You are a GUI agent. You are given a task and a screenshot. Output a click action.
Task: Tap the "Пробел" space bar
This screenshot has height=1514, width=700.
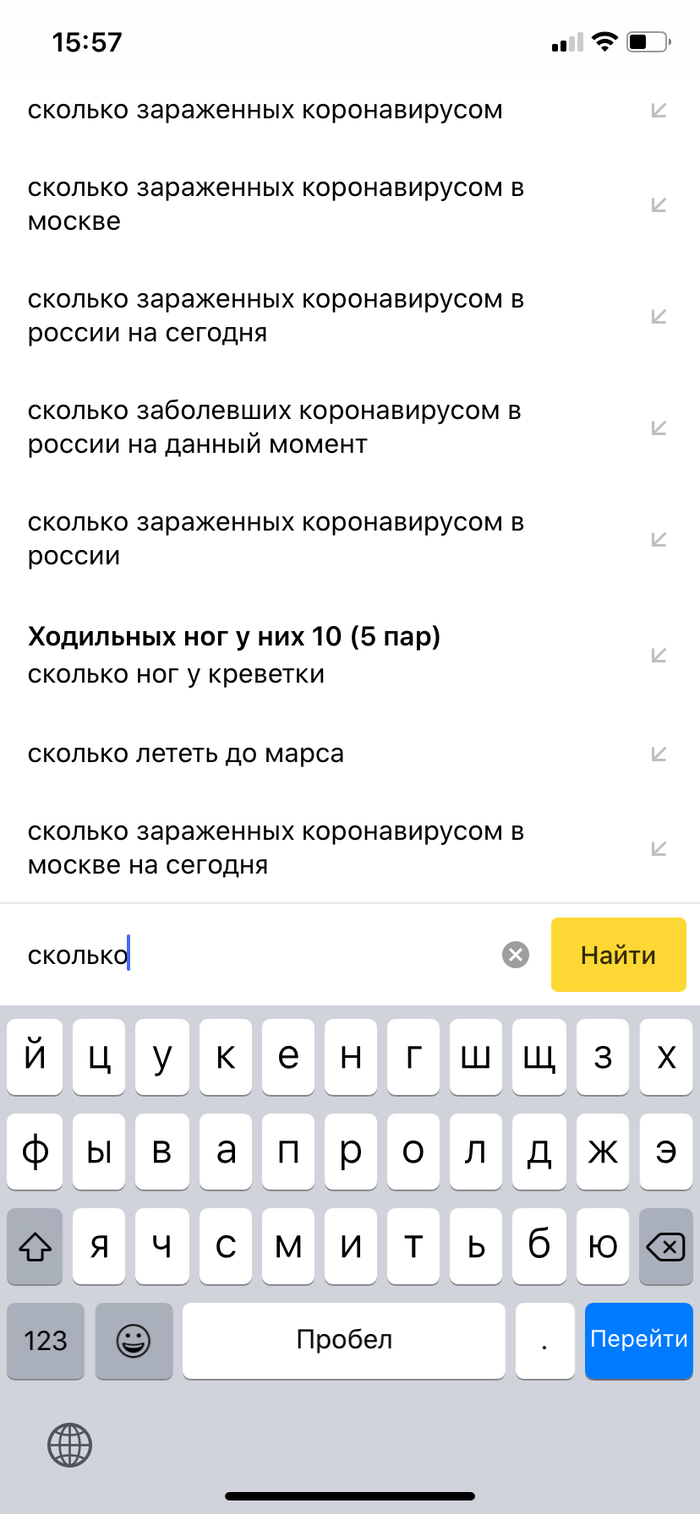[344, 1340]
